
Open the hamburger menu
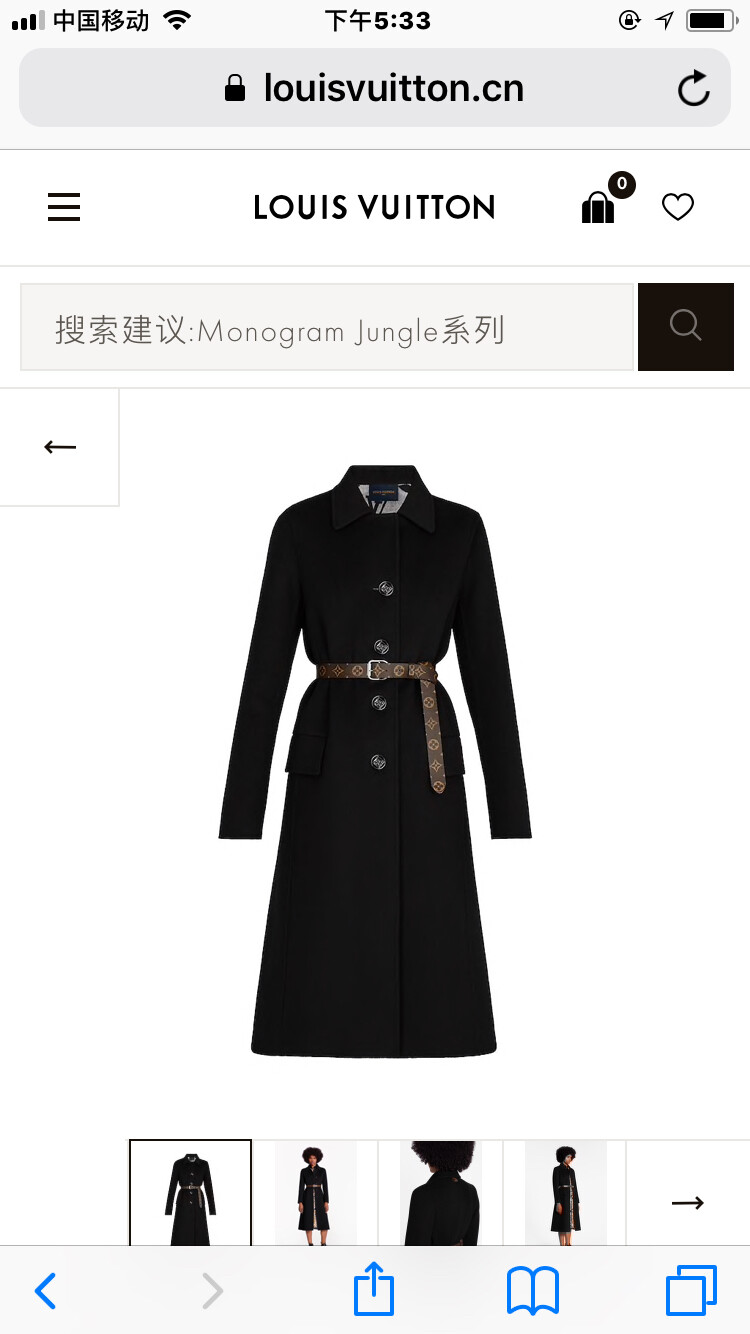64,207
